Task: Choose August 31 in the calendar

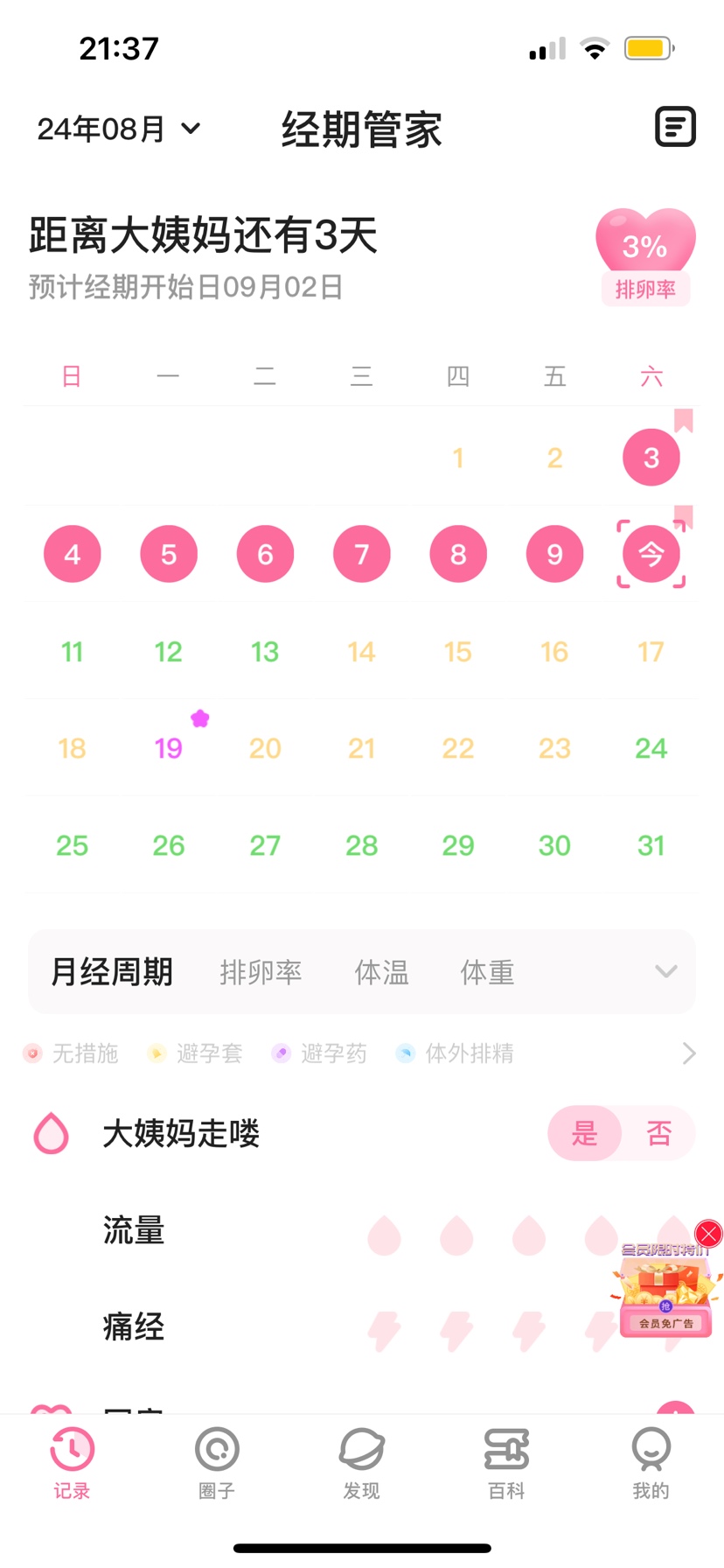Action: coord(651,845)
